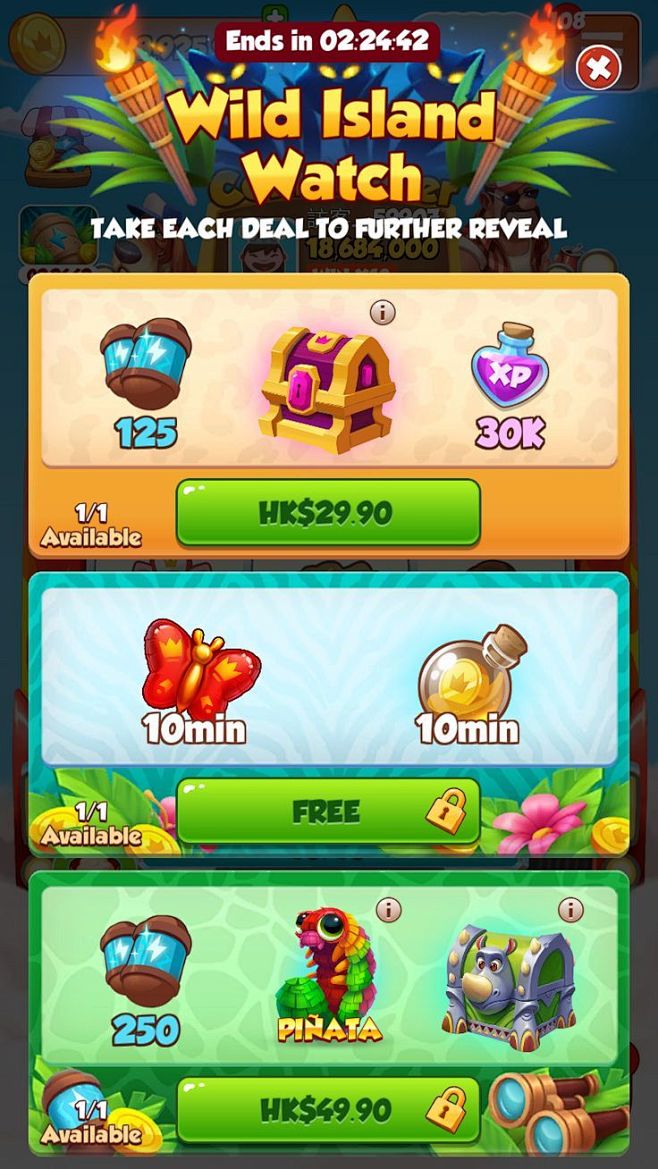658x1169 pixels.
Task: View info for the Piñata reward
Action: [x=390, y=909]
